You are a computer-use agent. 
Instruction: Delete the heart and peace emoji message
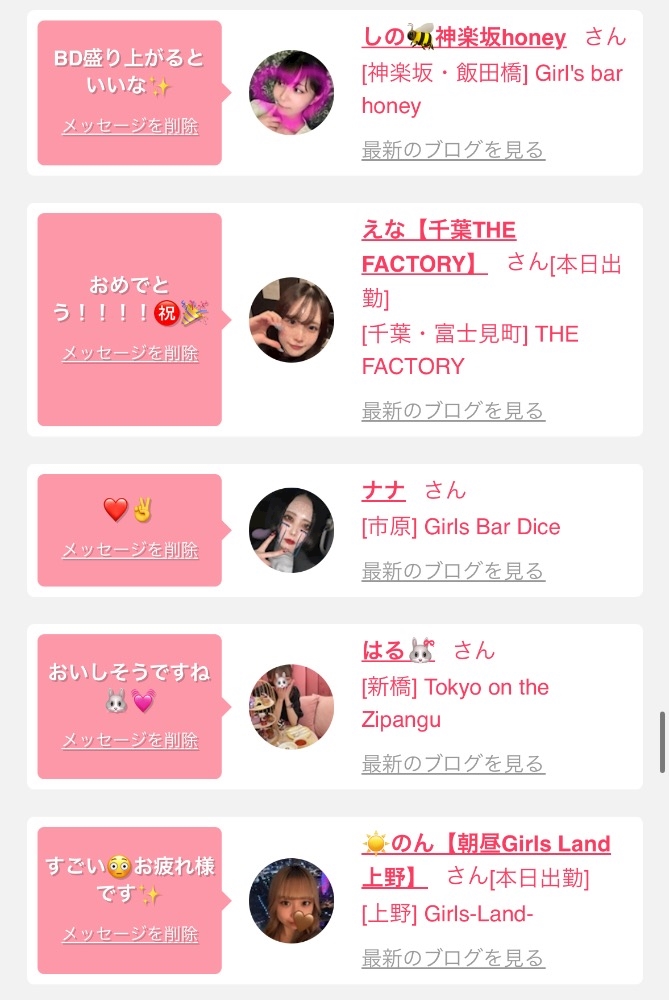[130, 550]
